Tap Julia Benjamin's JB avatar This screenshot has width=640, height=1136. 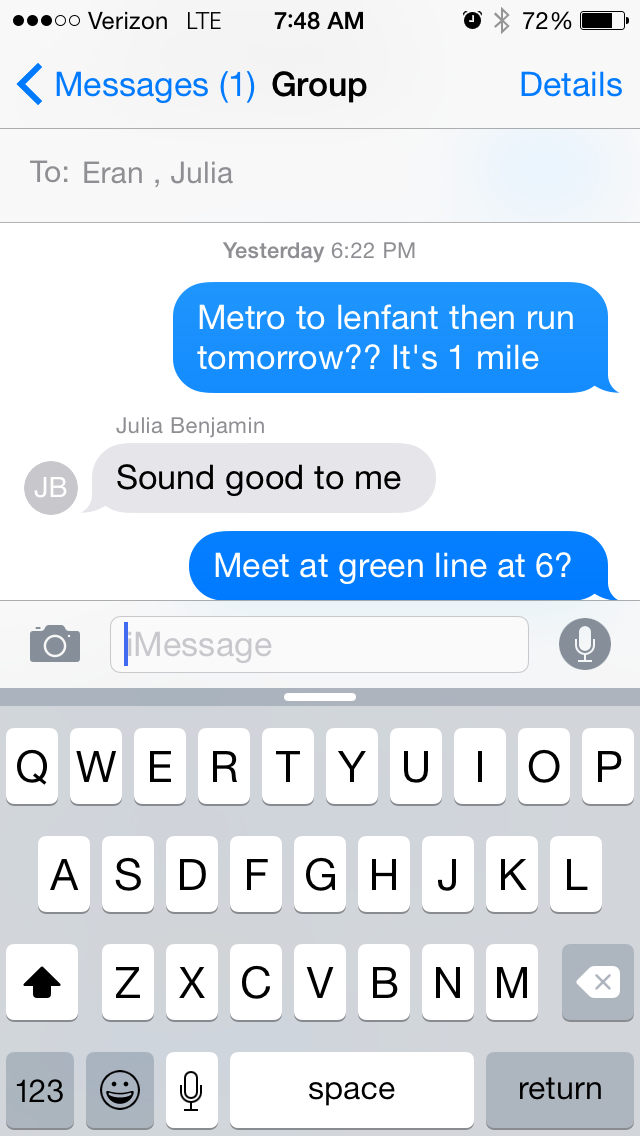click(51, 488)
